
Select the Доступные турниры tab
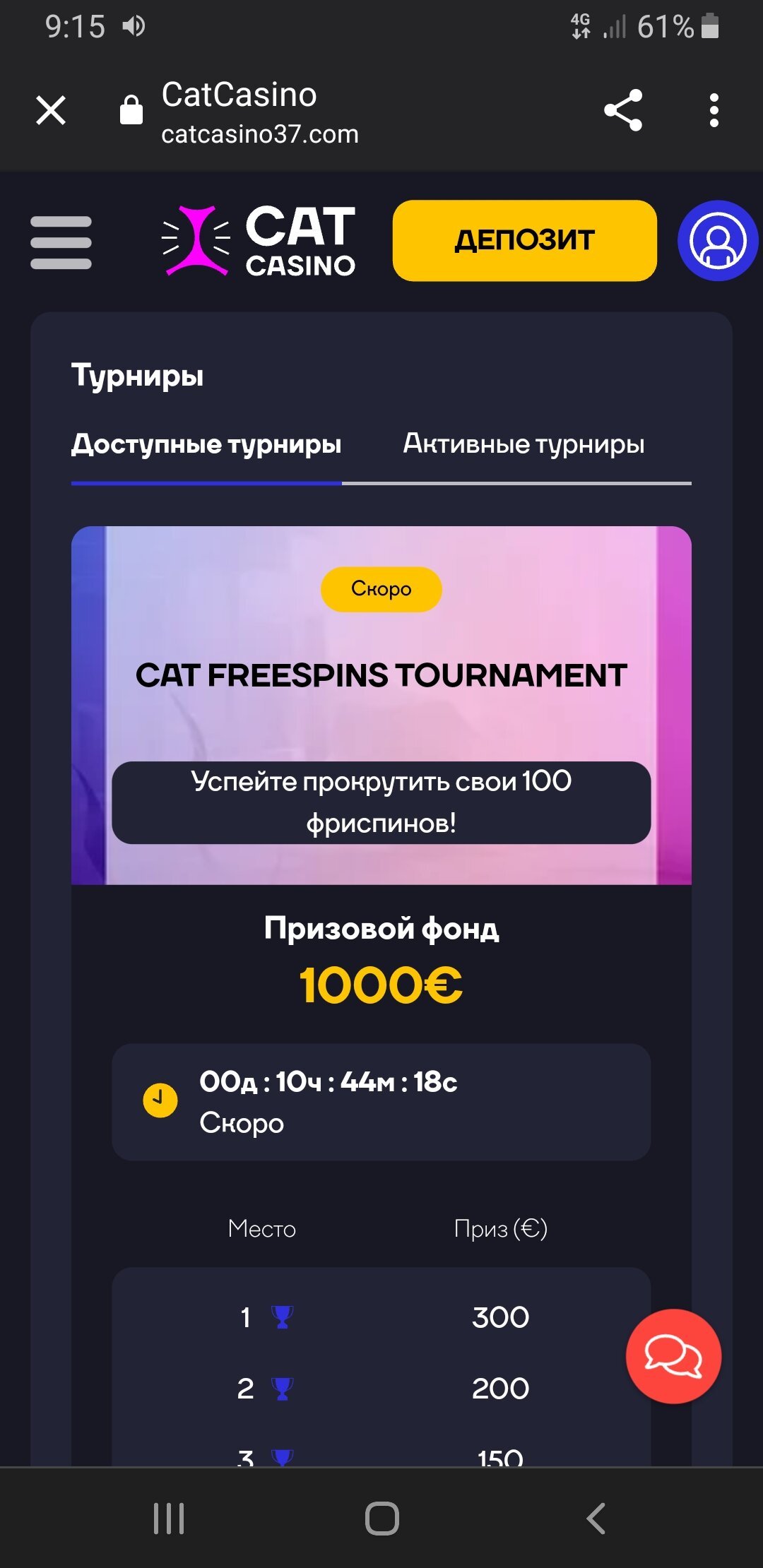206,444
